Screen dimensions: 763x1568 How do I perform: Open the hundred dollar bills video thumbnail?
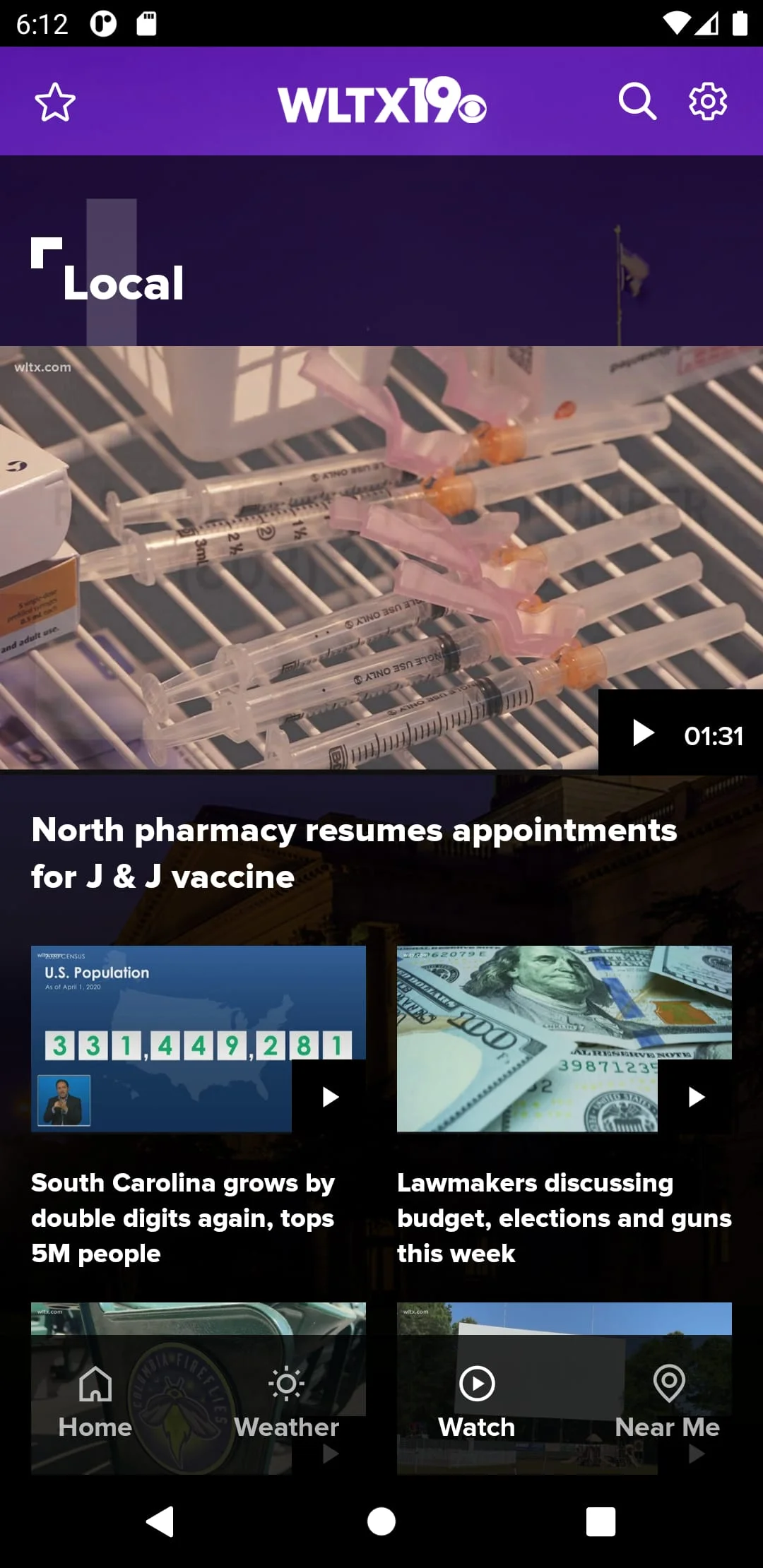564,1039
